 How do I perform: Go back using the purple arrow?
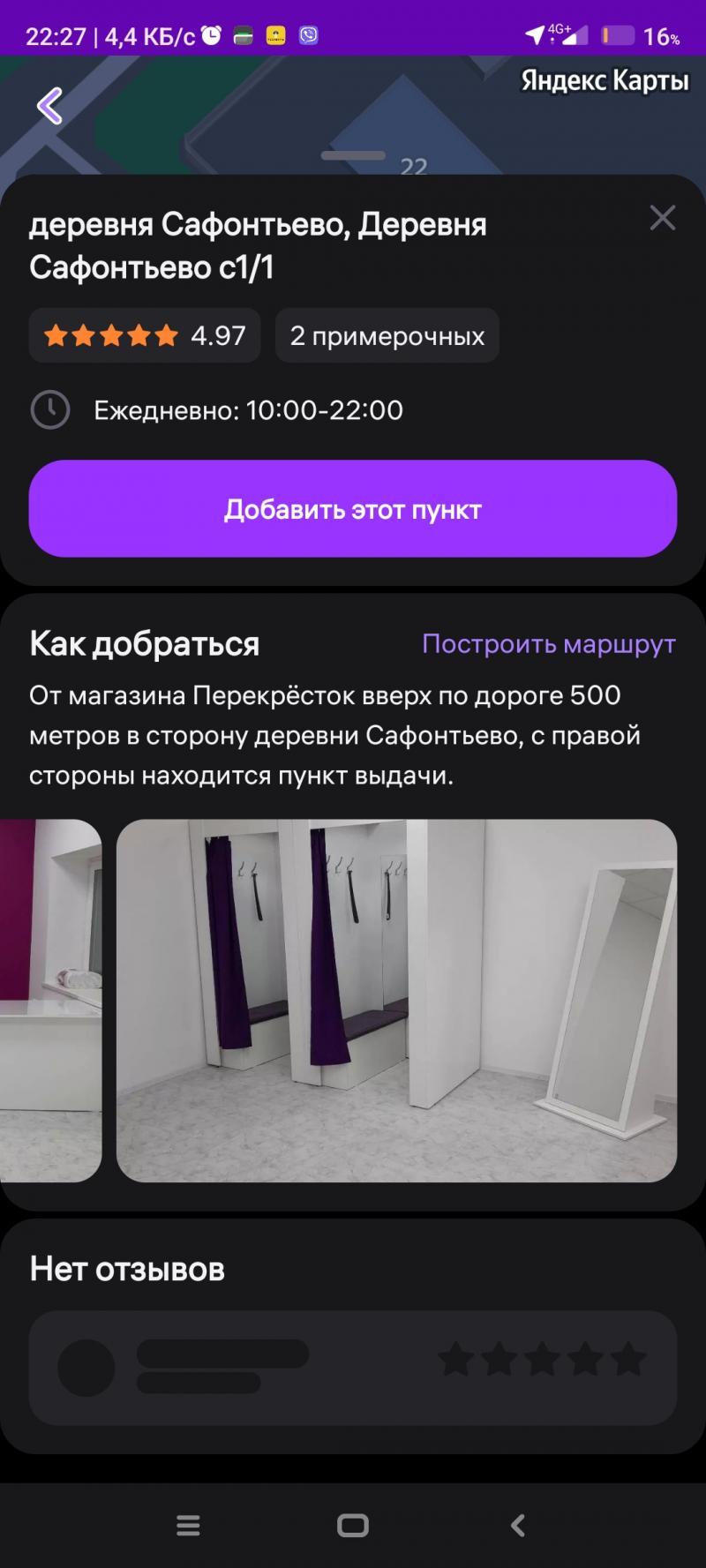tap(50, 106)
